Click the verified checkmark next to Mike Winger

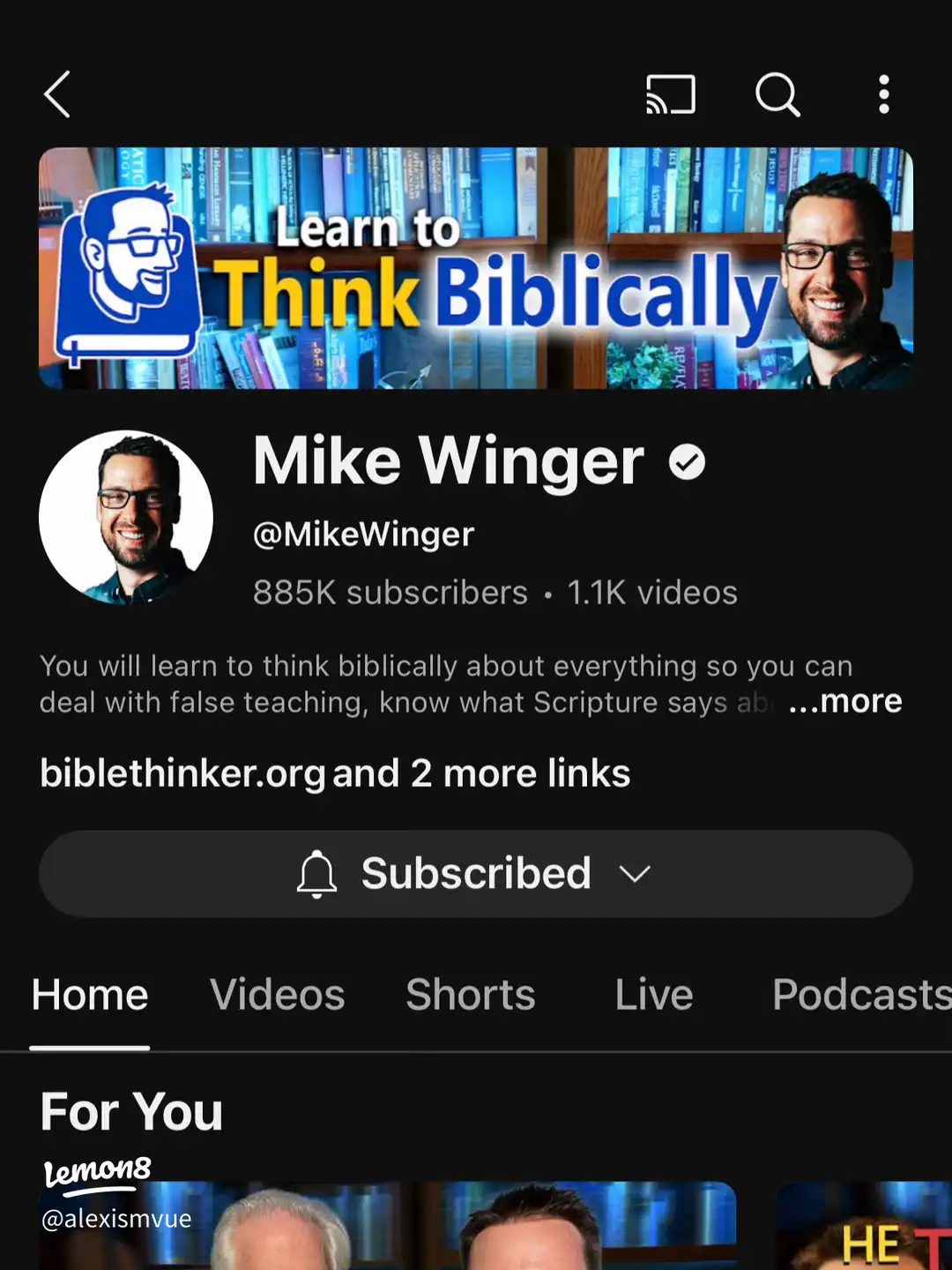688,460
